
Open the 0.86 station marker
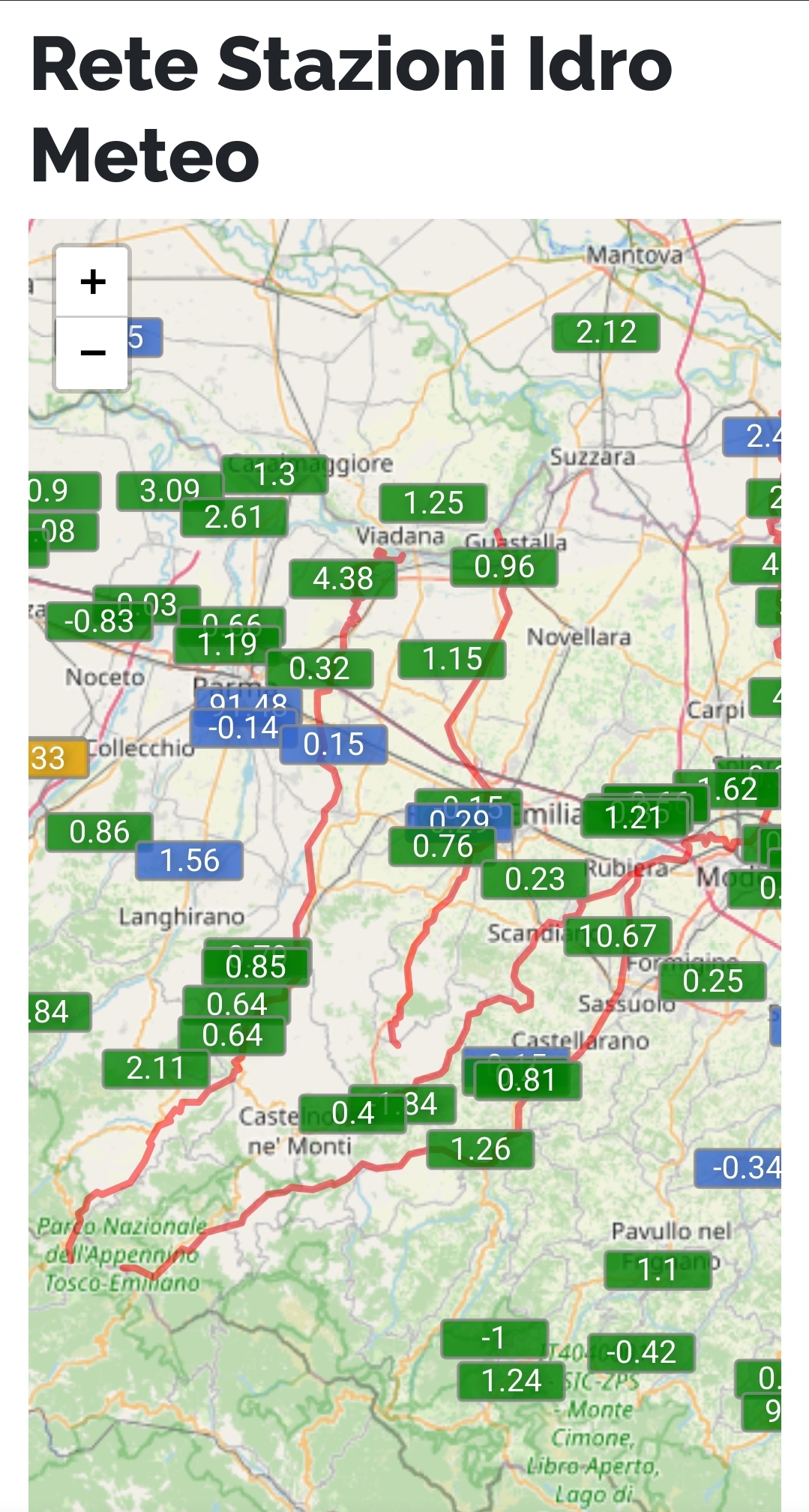(x=99, y=832)
